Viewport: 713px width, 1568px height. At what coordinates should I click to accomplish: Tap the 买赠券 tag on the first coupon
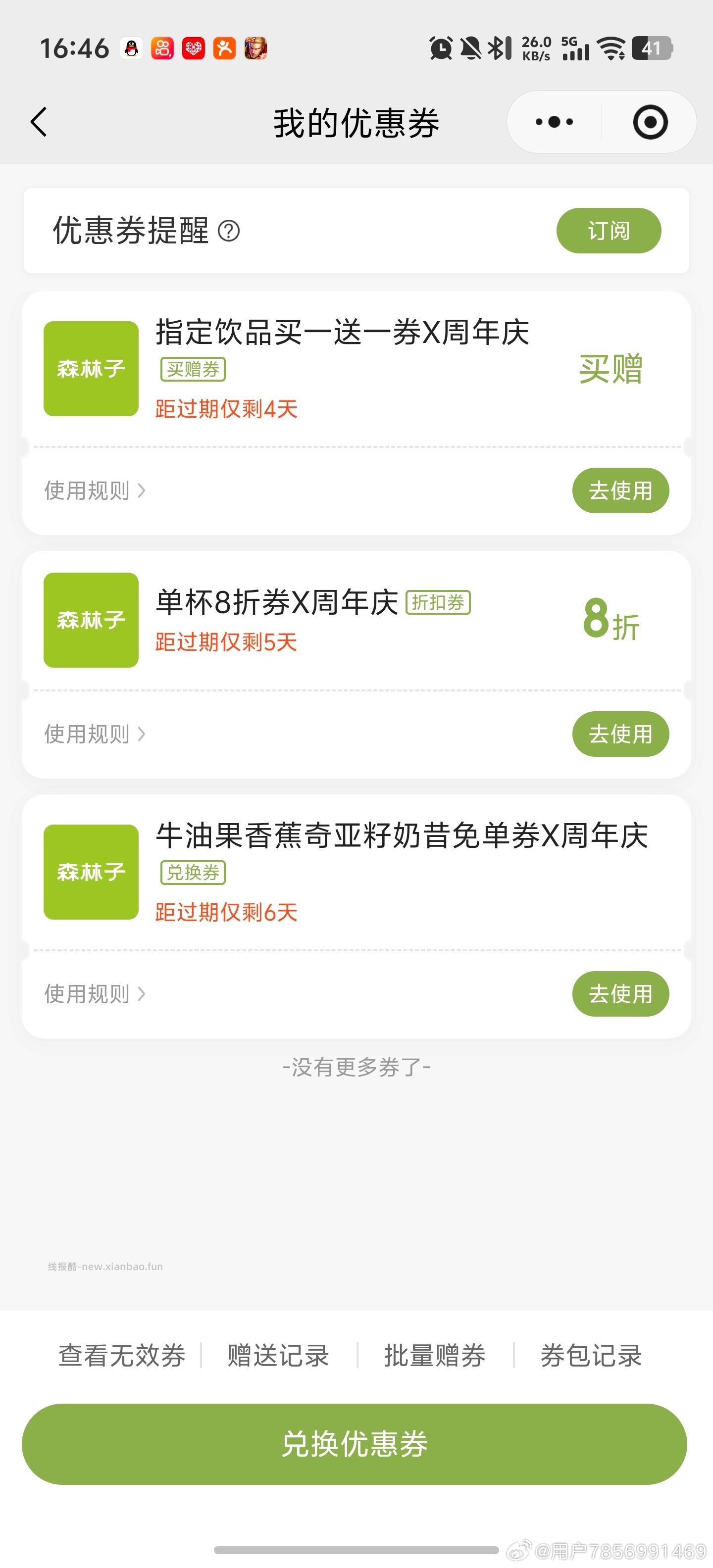click(x=193, y=369)
